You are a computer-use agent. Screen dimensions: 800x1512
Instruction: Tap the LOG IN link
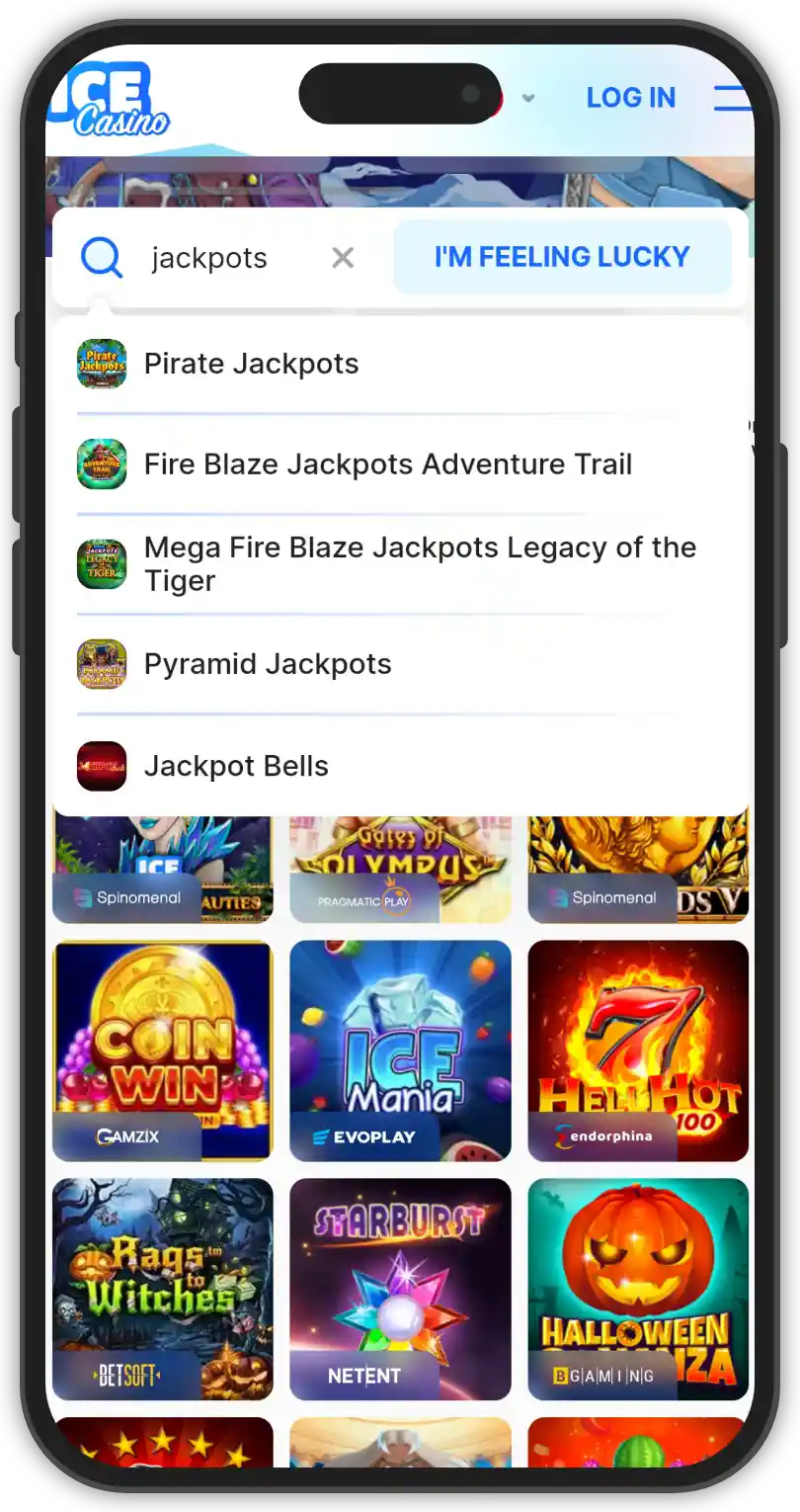click(630, 98)
